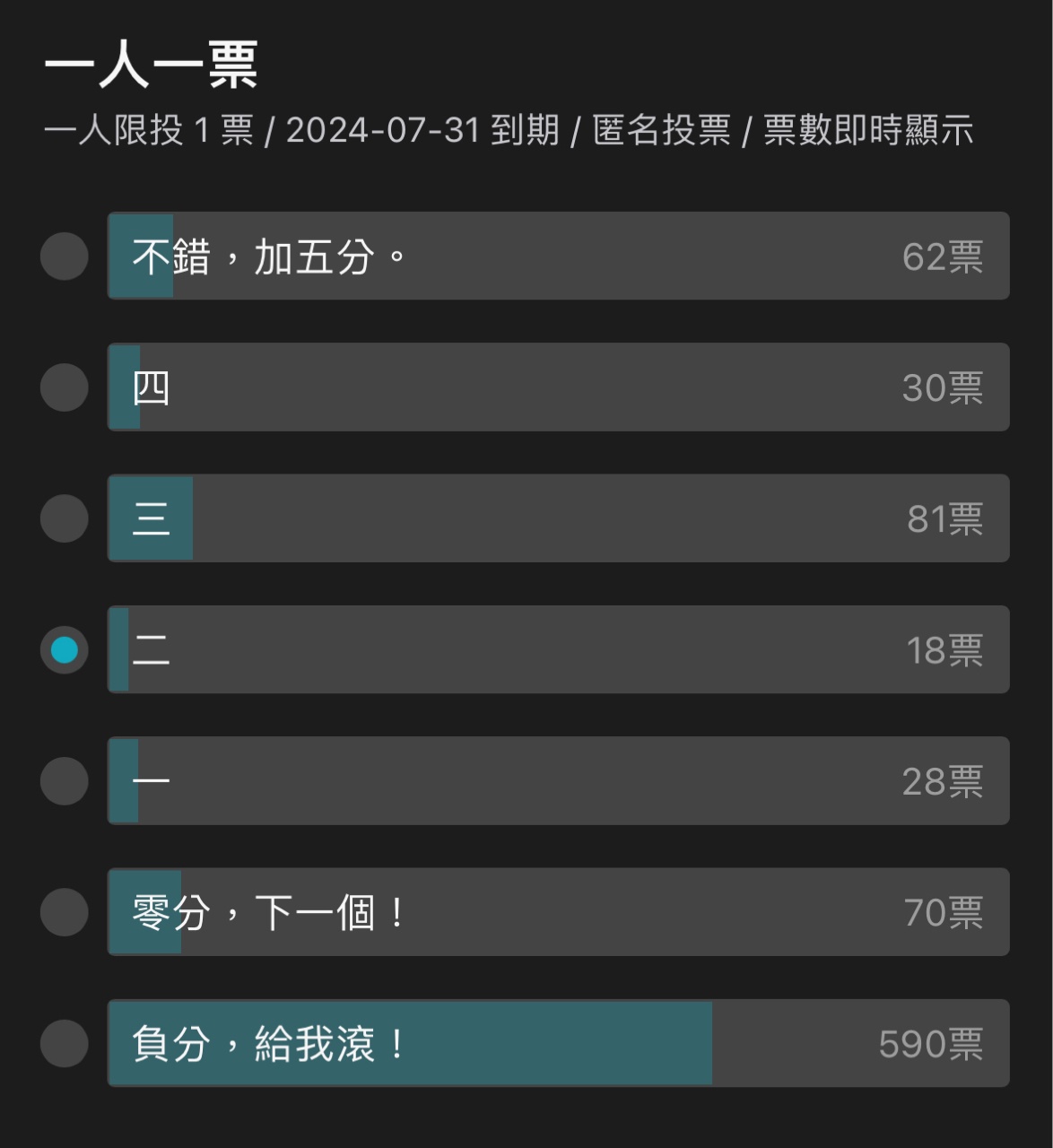Vote for the 四 option

[x=65, y=387]
